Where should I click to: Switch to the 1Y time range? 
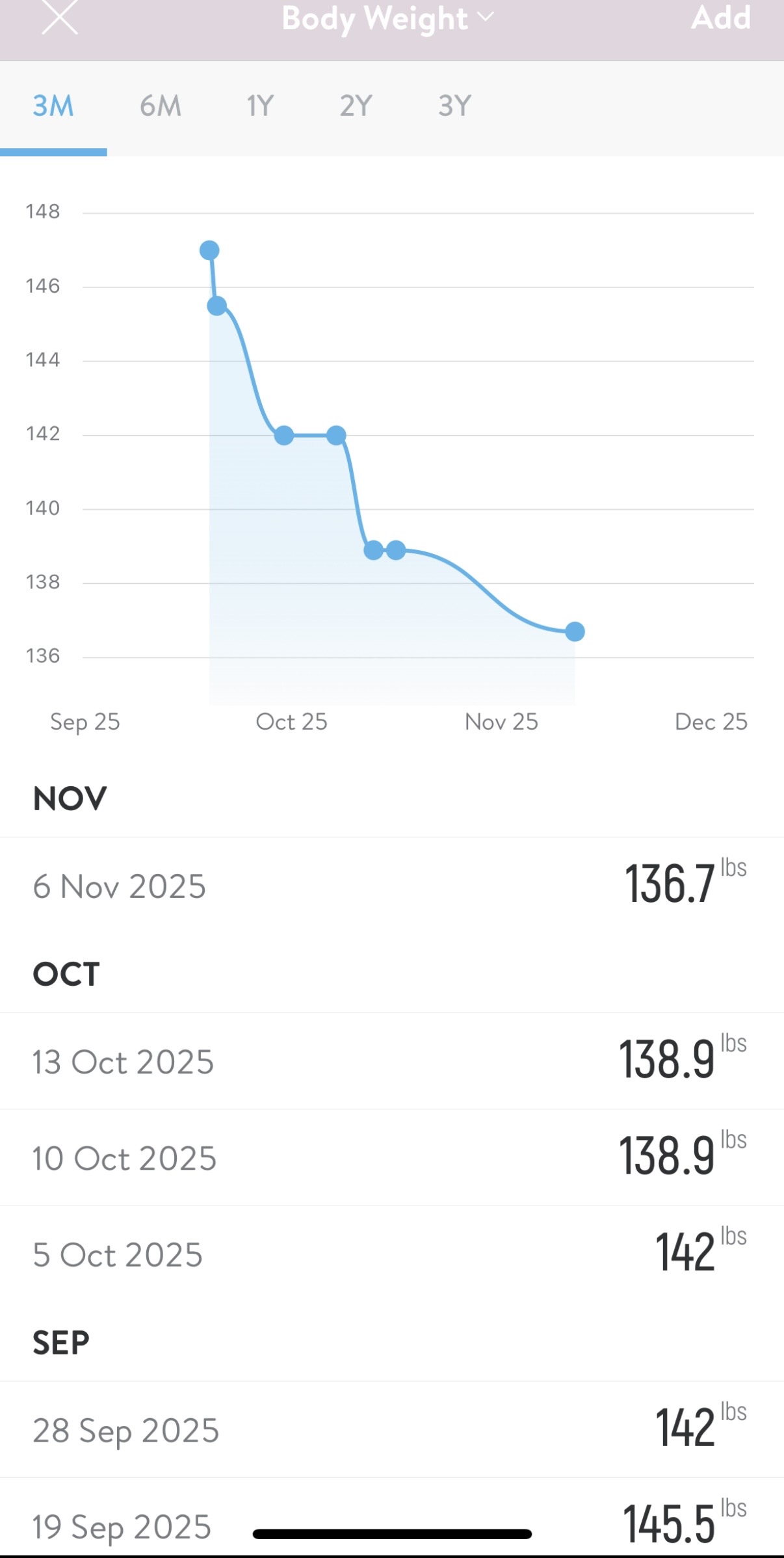click(x=259, y=106)
